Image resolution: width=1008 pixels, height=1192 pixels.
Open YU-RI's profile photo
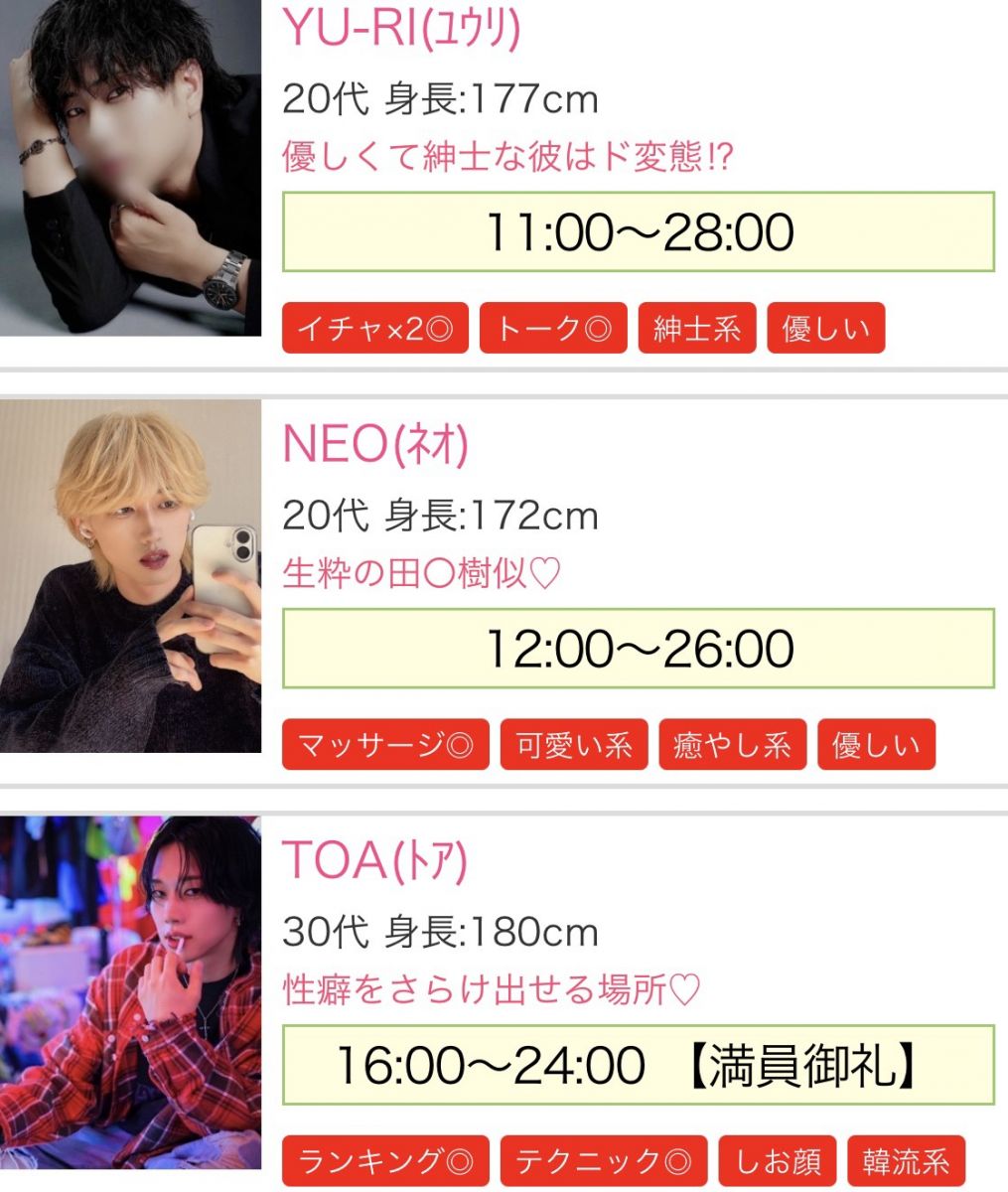tap(130, 167)
